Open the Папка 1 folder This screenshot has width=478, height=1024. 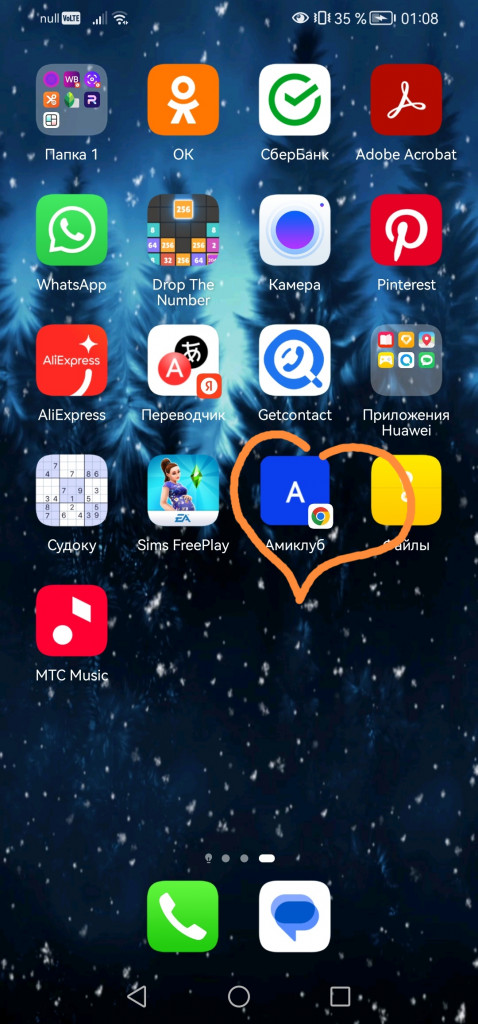(72, 99)
